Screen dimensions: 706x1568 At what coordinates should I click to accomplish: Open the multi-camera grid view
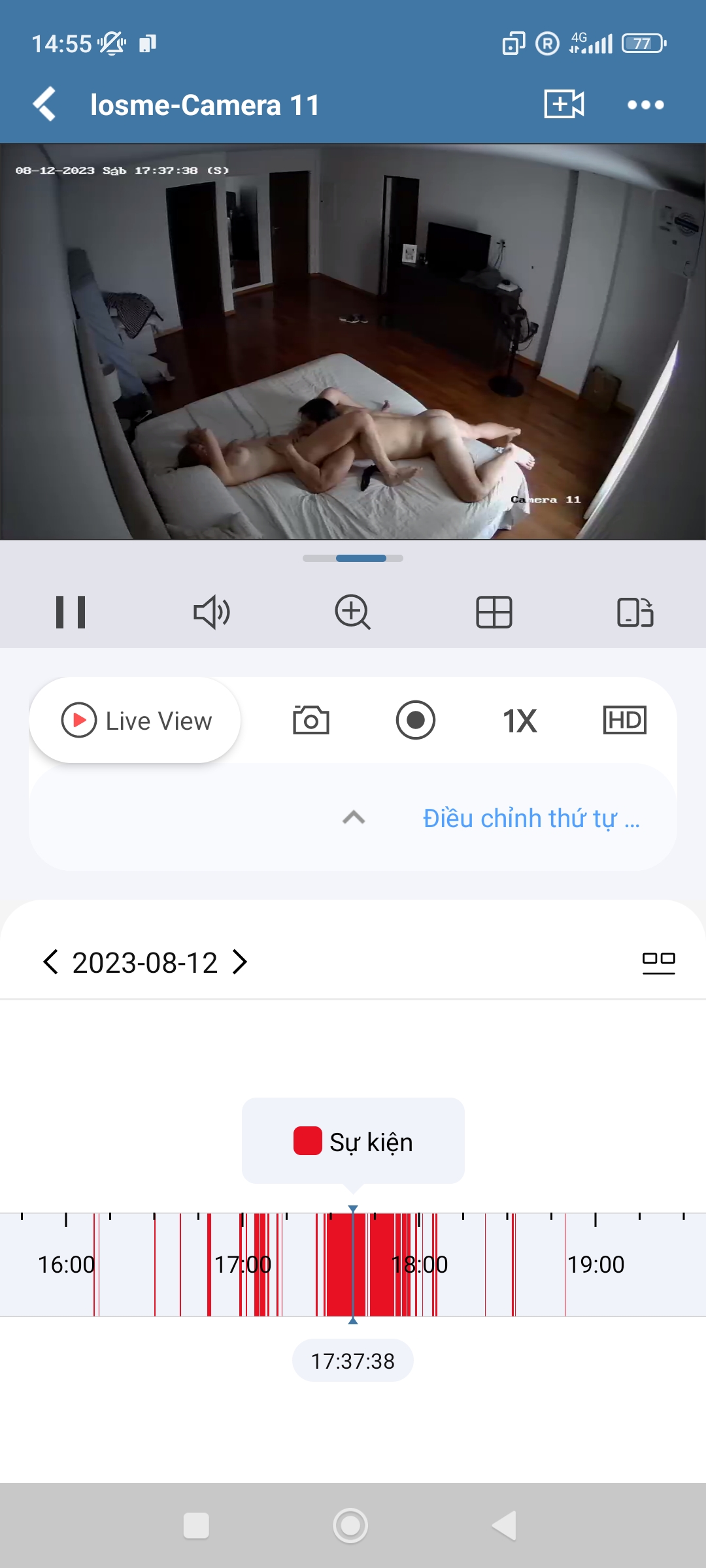[494, 612]
